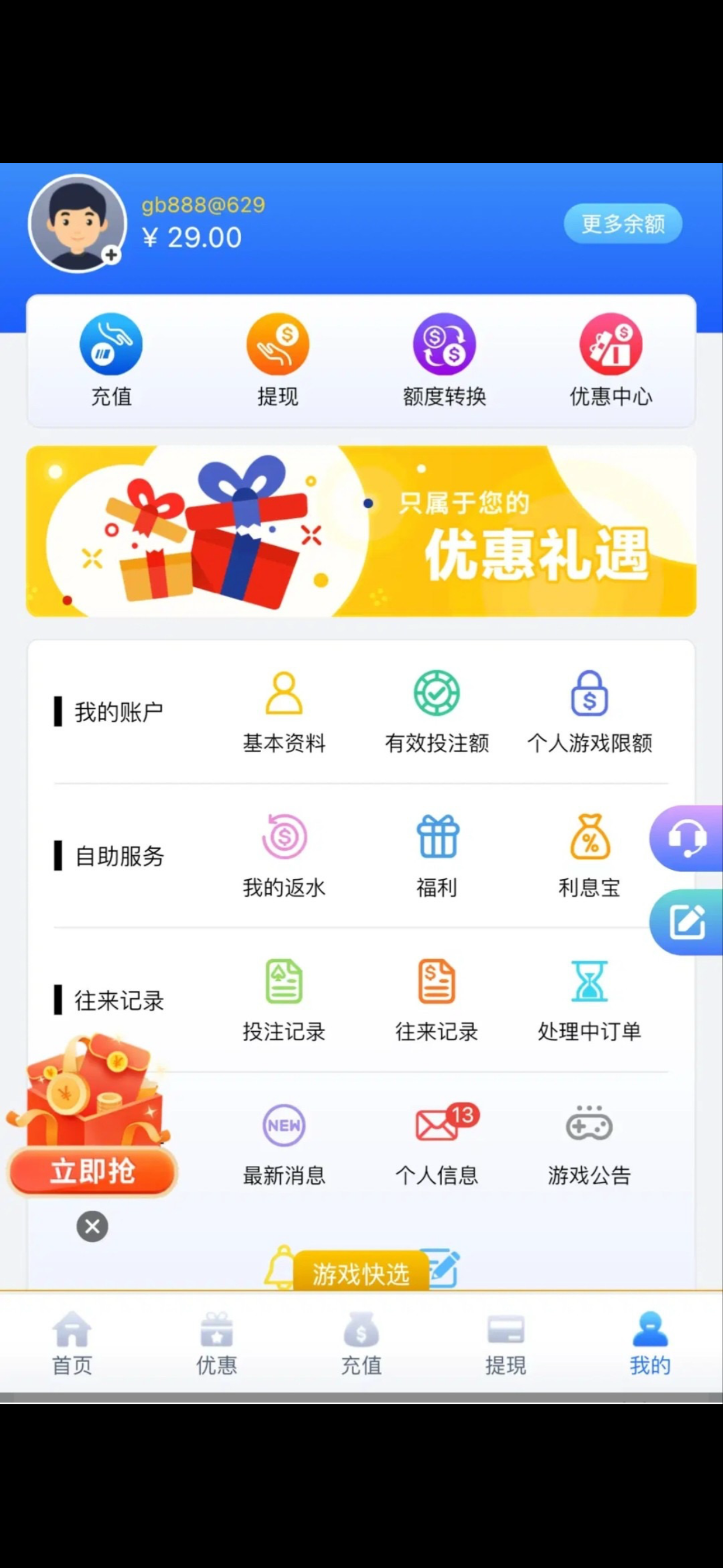
Task: Contact customer service via headset button
Action: [x=687, y=838]
